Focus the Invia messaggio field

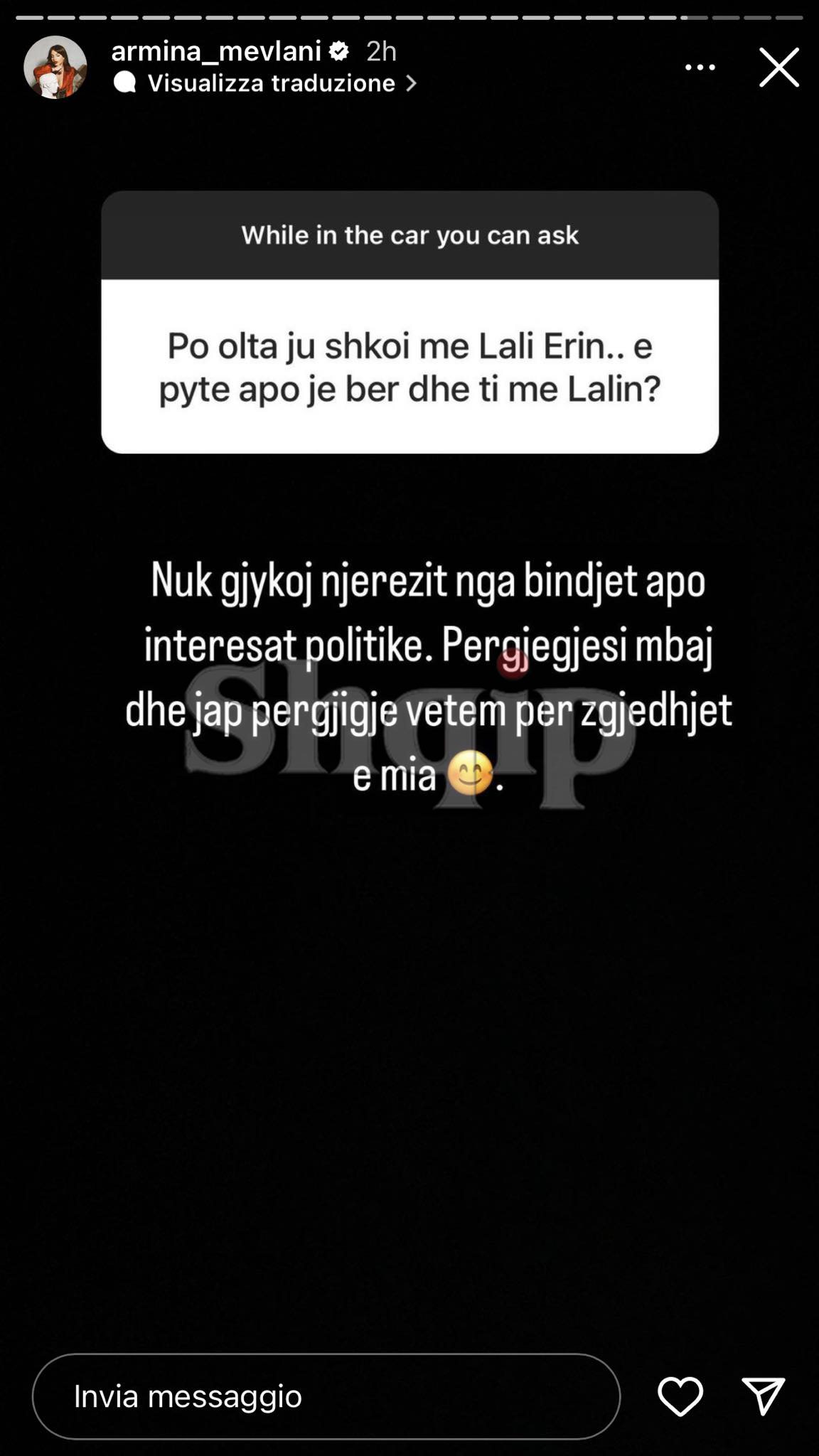tap(326, 1396)
